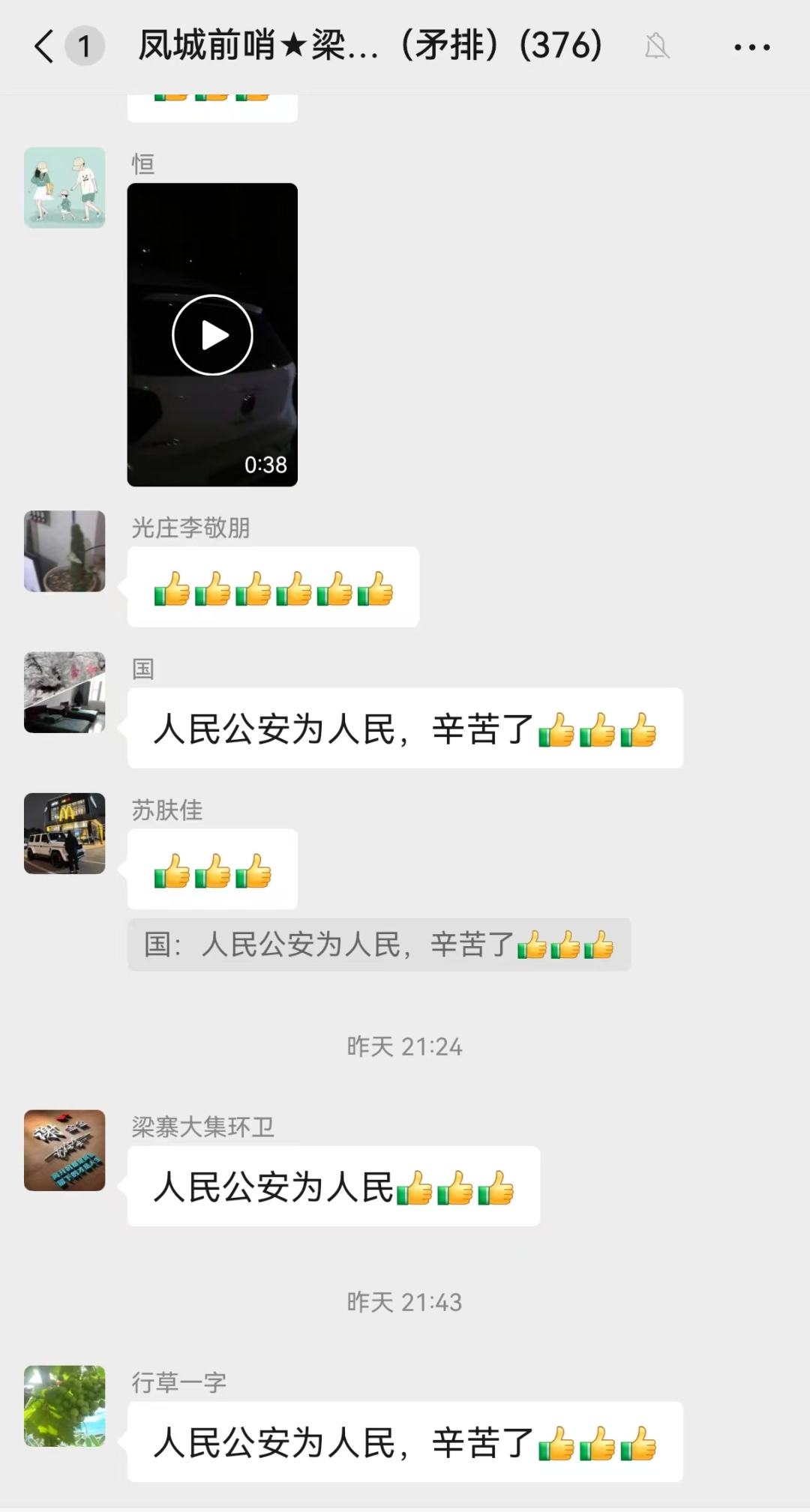This screenshot has width=810, height=1512.
Task: Open the quoted reply under 苏肤佳's message
Action: tap(379, 945)
